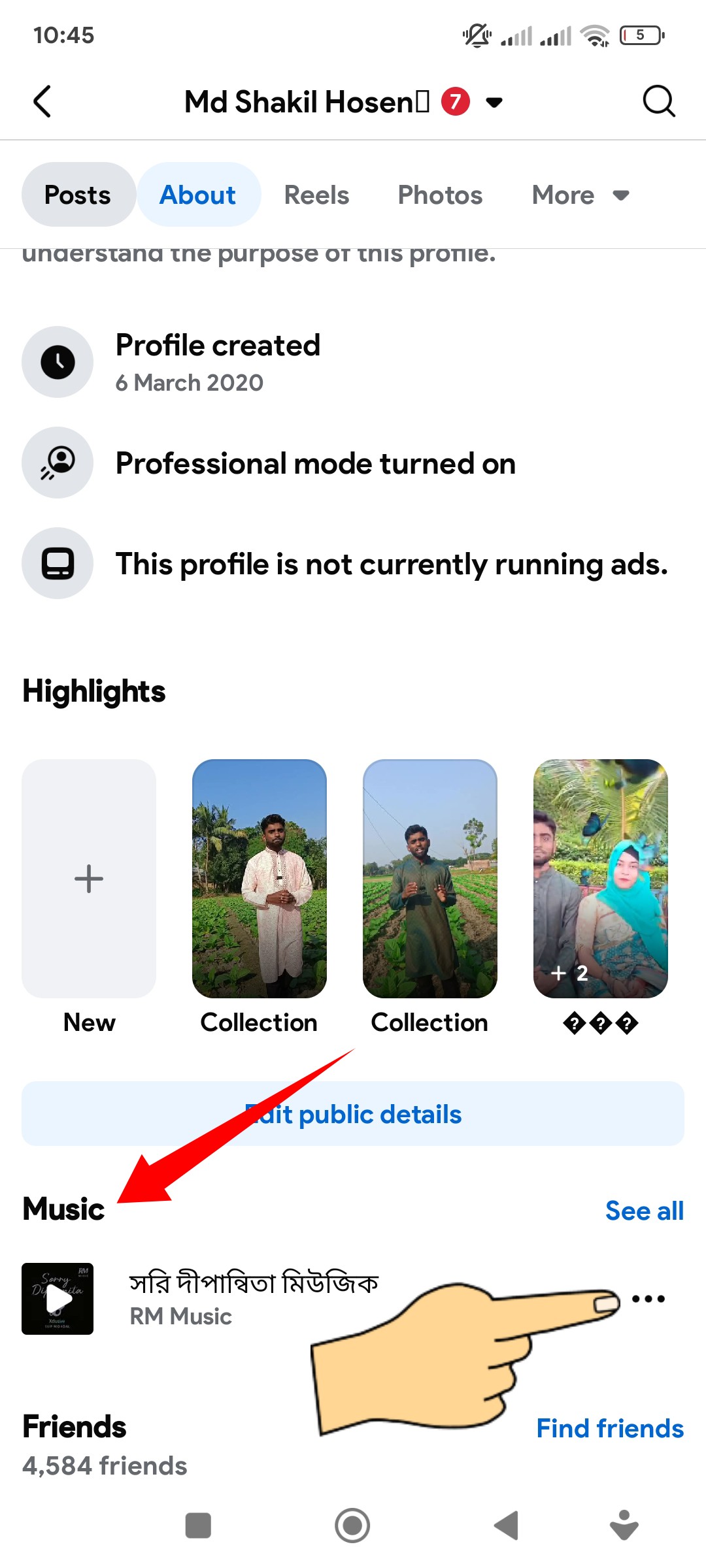Screen dimensions: 706x1568
Task: Switch to the Reels tab
Action: pos(316,195)
